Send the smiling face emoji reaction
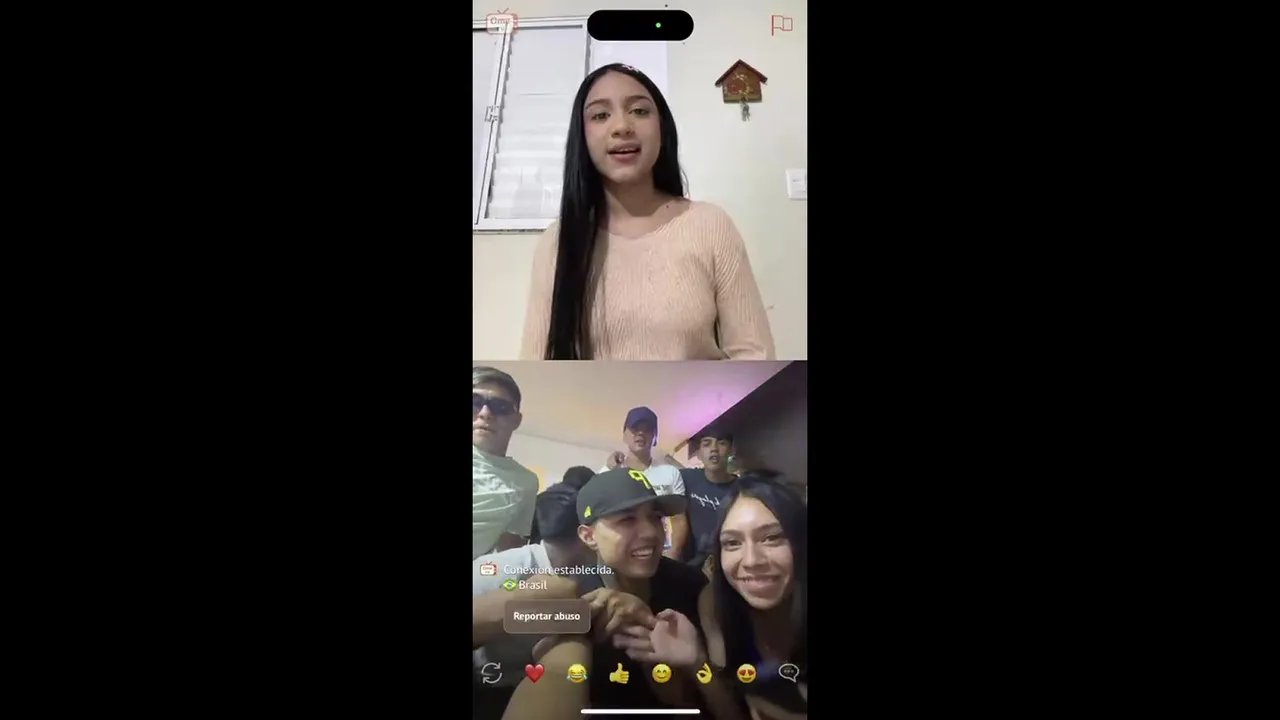 [661, 673]
